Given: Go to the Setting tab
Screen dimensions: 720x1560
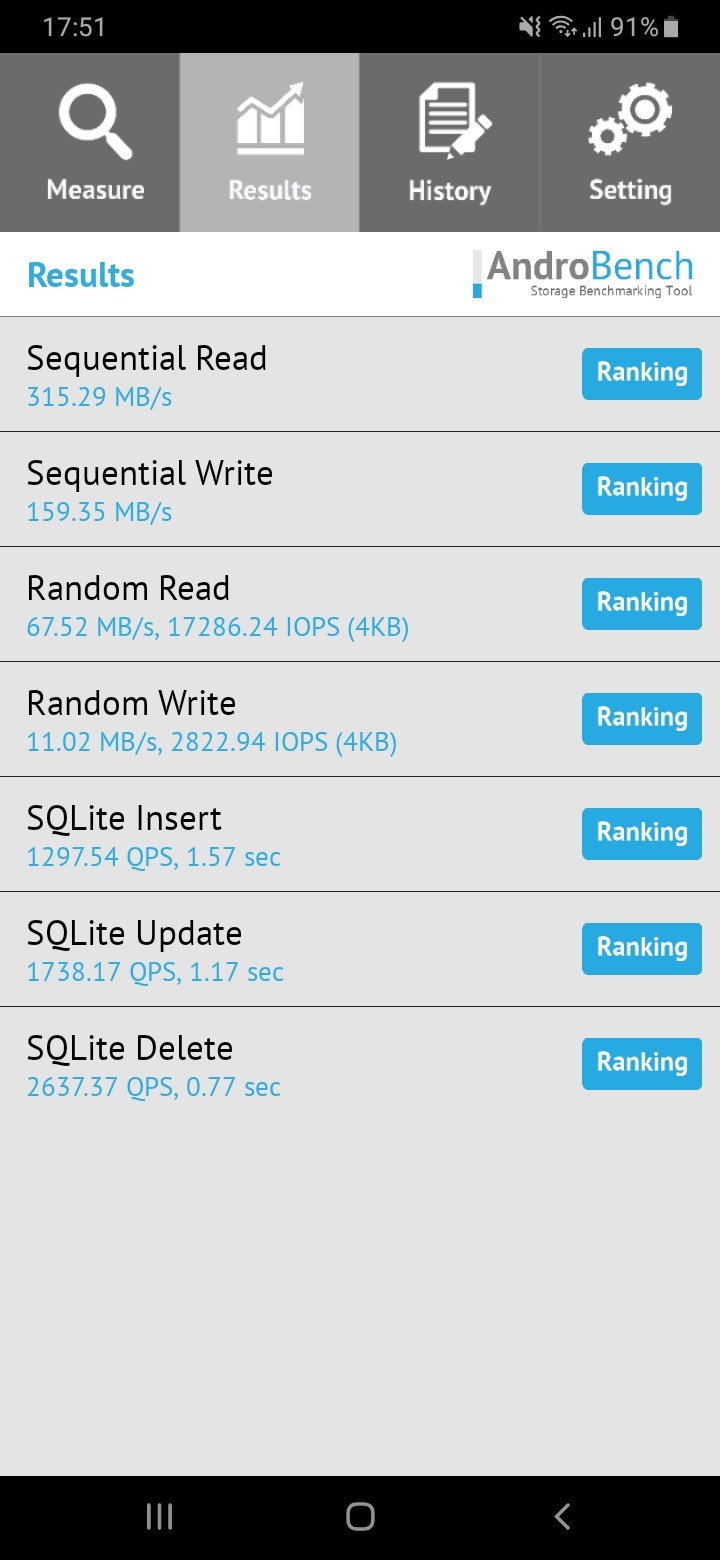Looking at the screenshot, I should pos(630,143).
